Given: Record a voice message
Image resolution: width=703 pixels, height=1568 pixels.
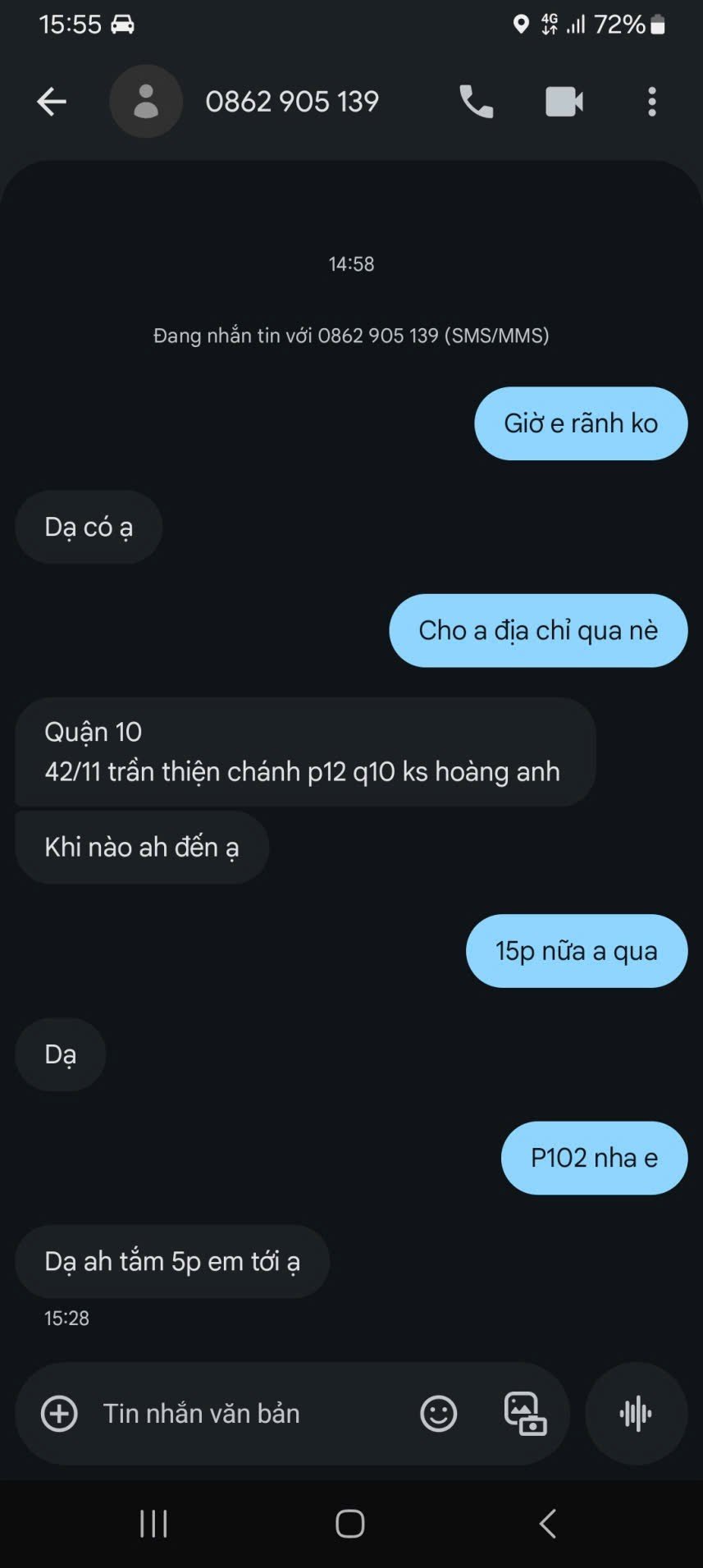Looking at the screenshot, I should click(x=636, y=1414).
